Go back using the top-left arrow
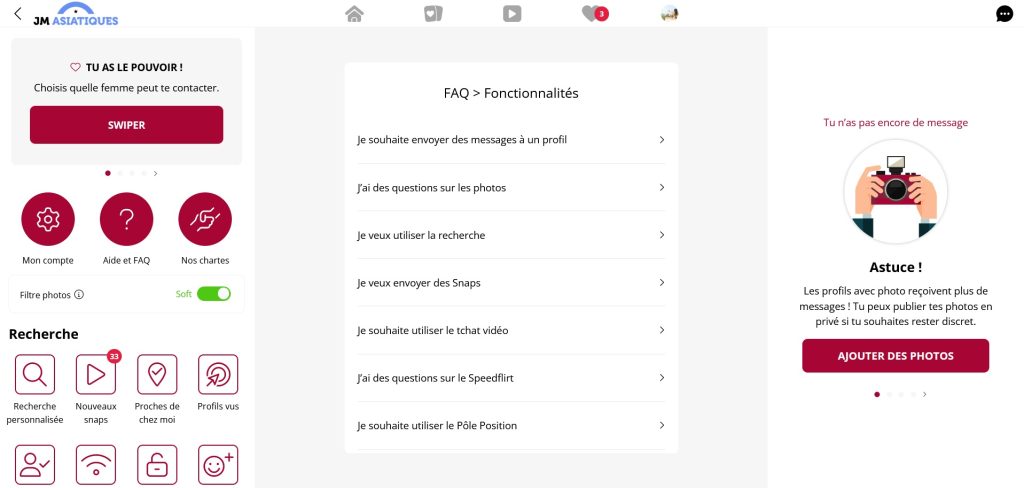Screen dimensions: 1024x488 pyautogui.click(x=18, y=14)
